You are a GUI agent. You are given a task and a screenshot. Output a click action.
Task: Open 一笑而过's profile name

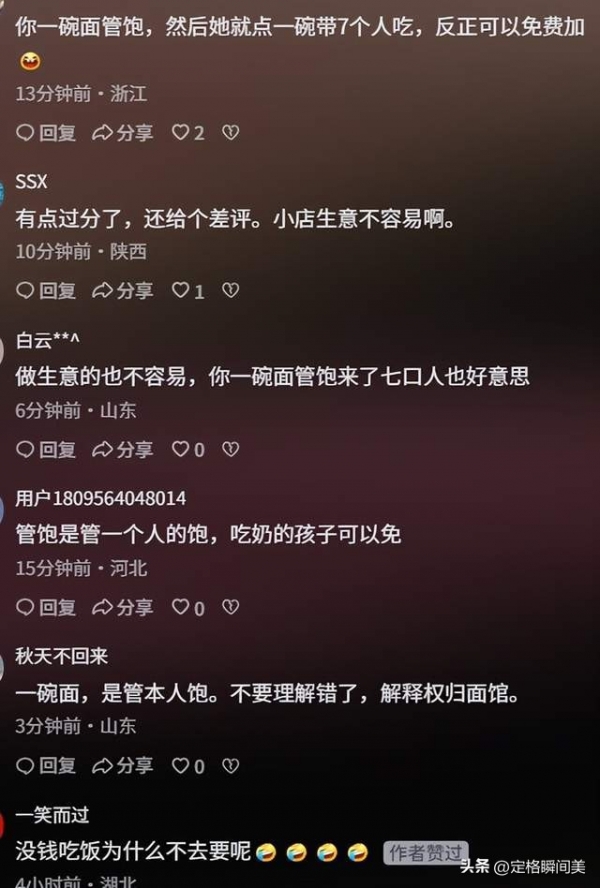tap(52, 815)
